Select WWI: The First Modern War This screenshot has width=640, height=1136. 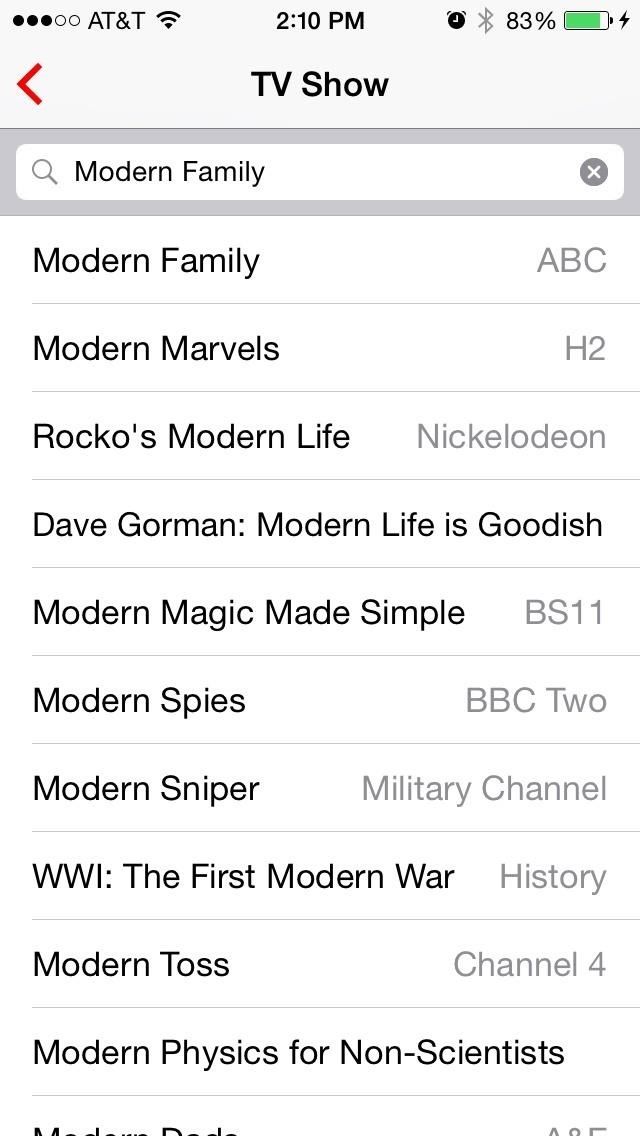[320, 877]
